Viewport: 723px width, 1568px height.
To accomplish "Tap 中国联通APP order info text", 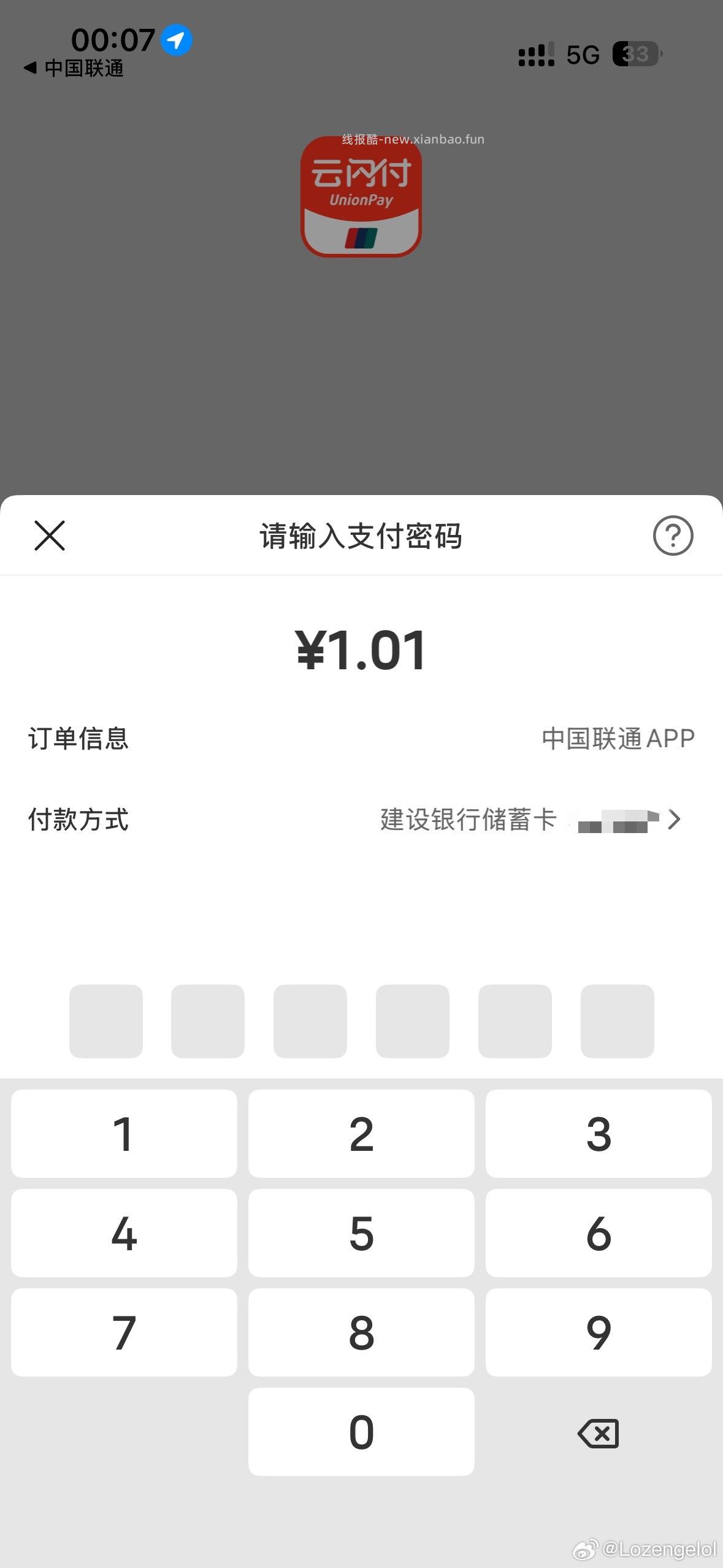I will point(616,739).
